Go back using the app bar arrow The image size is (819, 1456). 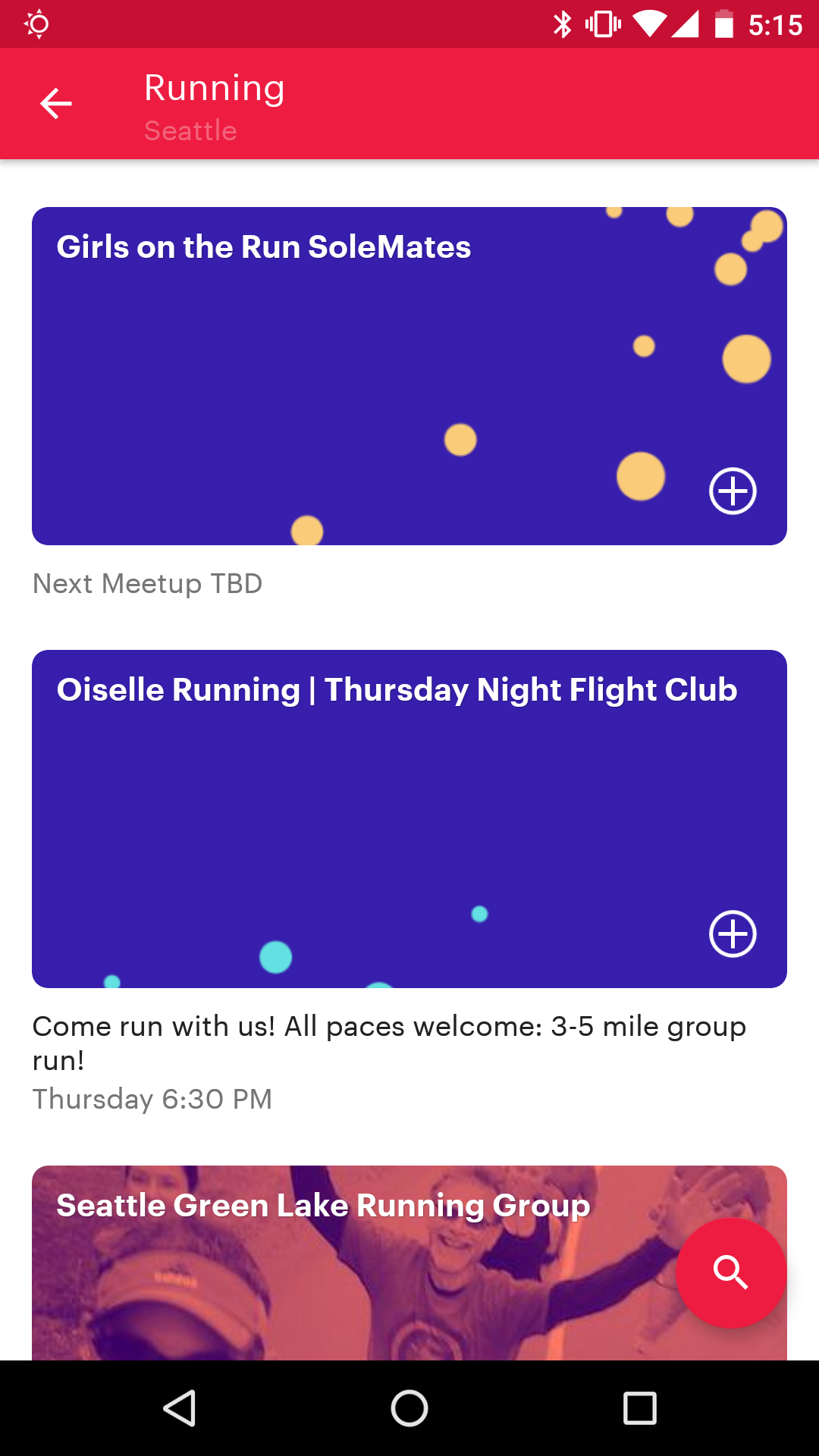coord(56,104)
